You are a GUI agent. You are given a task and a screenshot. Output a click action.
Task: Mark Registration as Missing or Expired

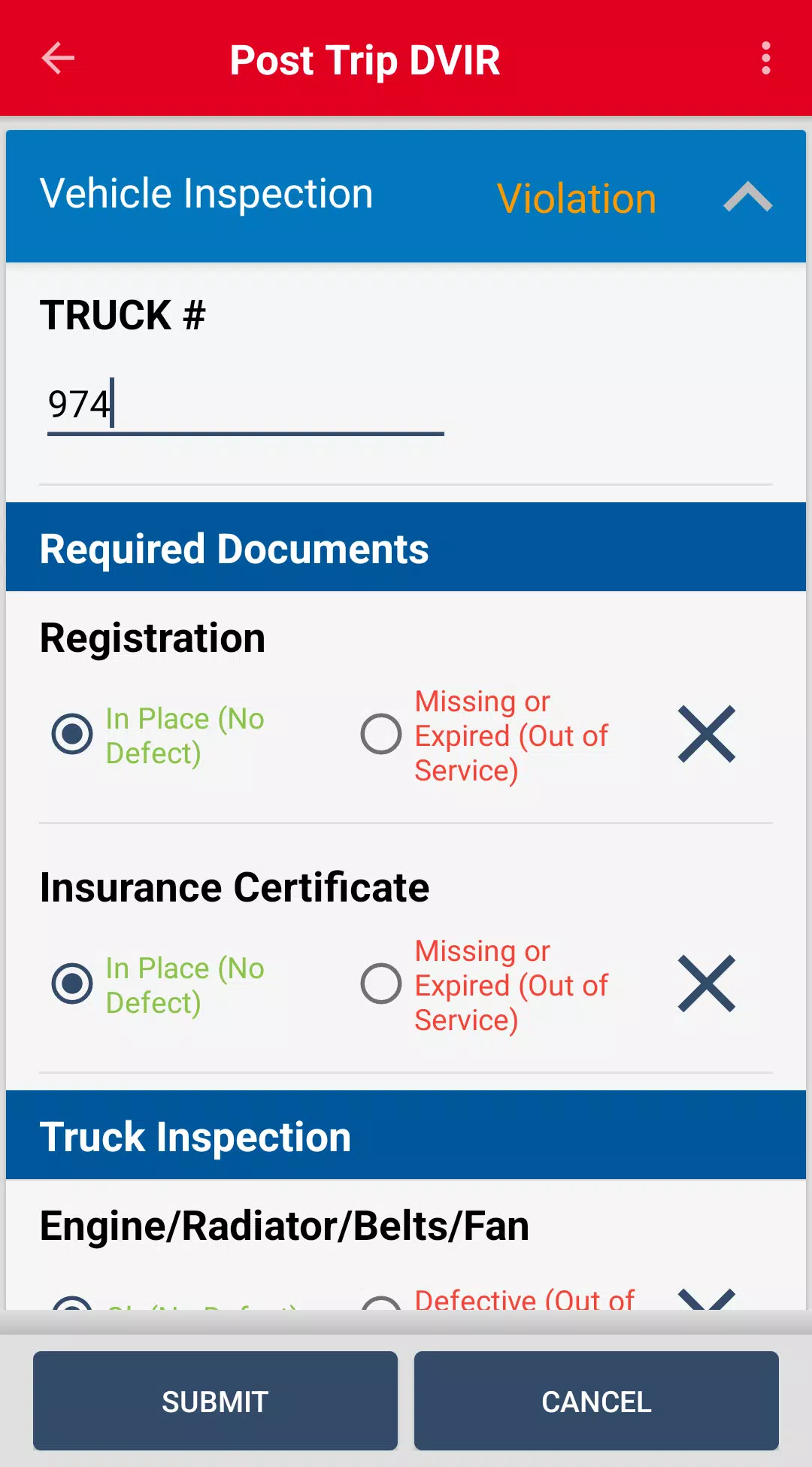pyautogui.click(x=381, y=734)
